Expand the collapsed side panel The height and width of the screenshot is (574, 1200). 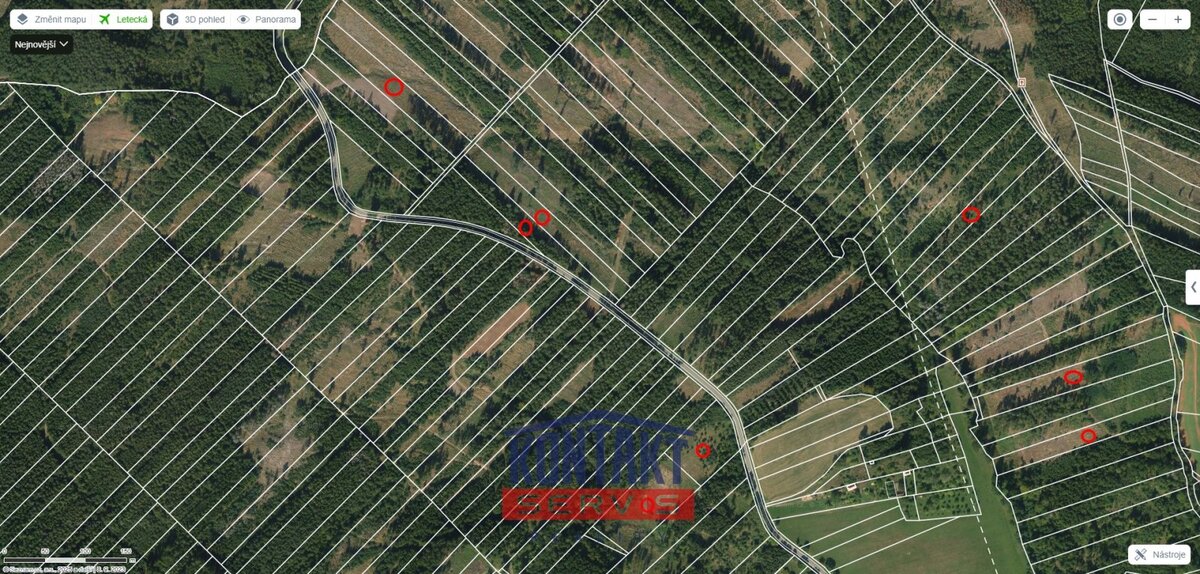click(1193, 287)
